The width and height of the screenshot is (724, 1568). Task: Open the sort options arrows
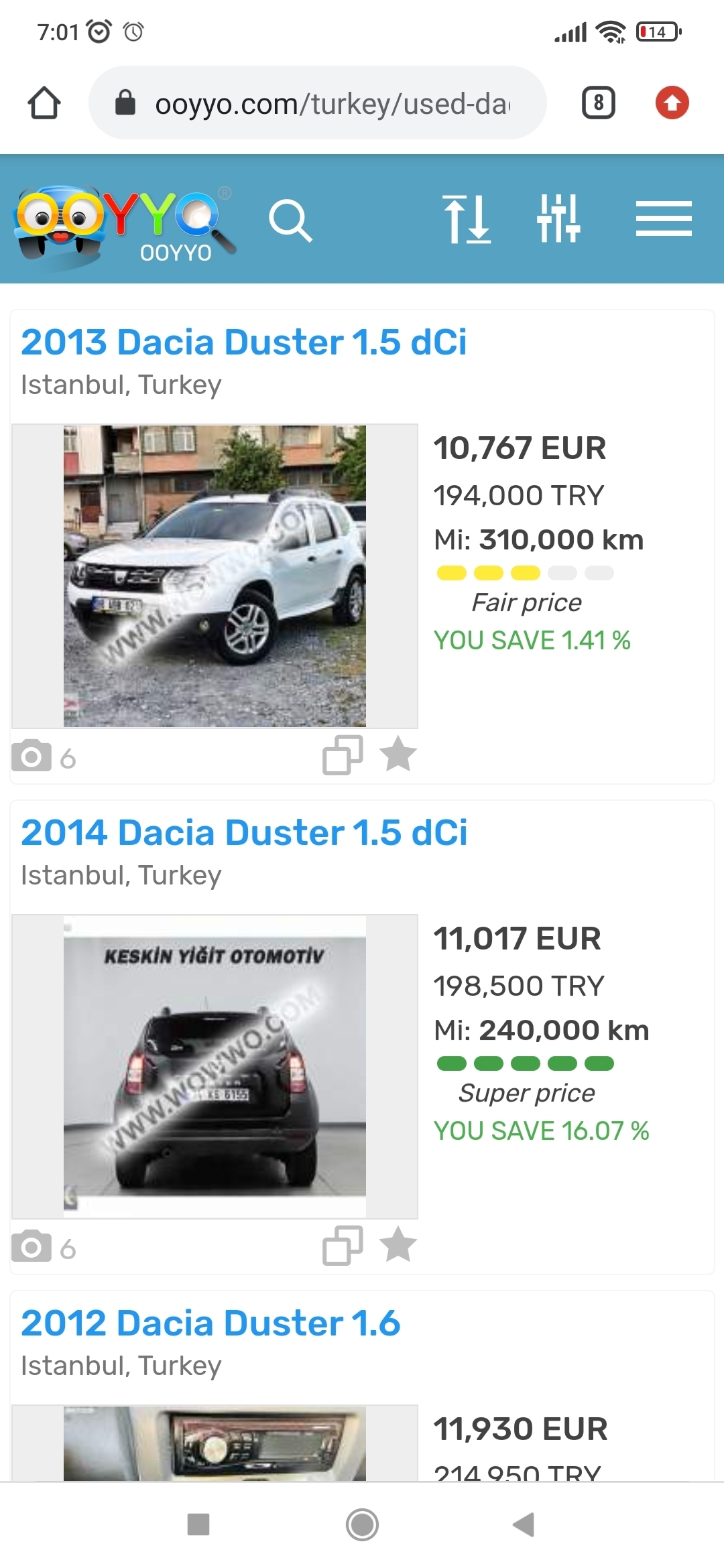point(467,218)
